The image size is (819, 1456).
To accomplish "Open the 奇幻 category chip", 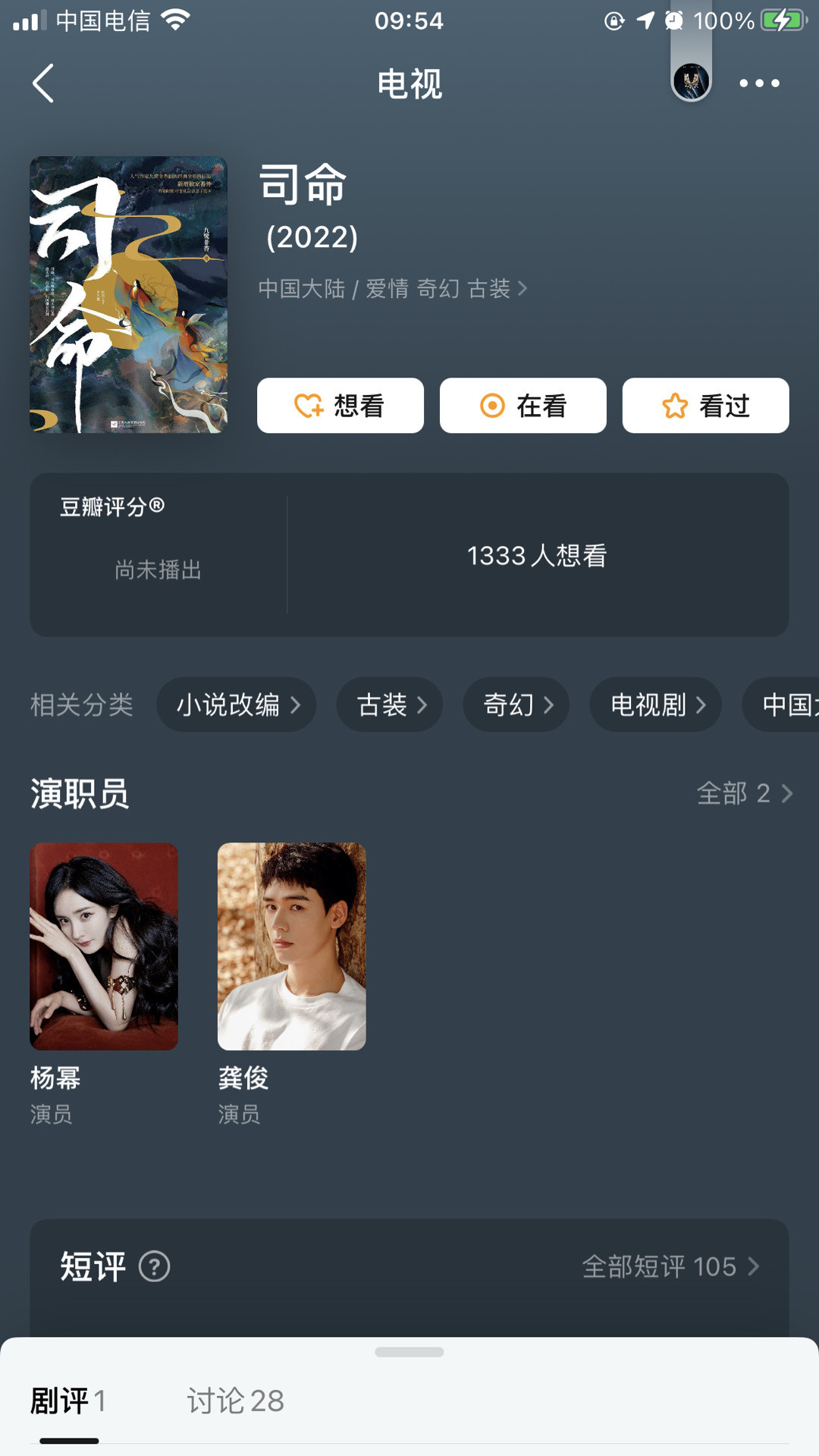I will (516, 704).
